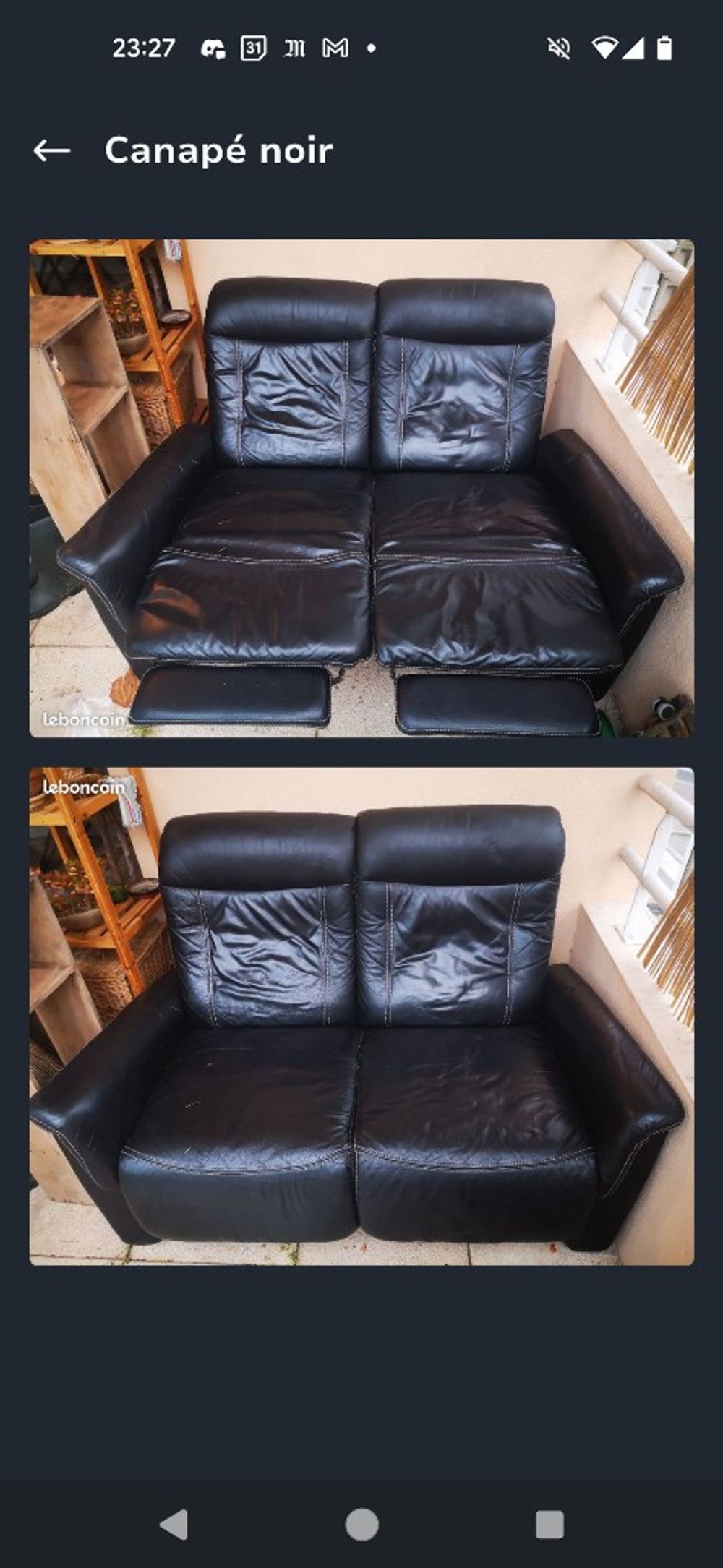Tap the system back button
The height and width of the screenshot is (1568, 723).
174,1524
